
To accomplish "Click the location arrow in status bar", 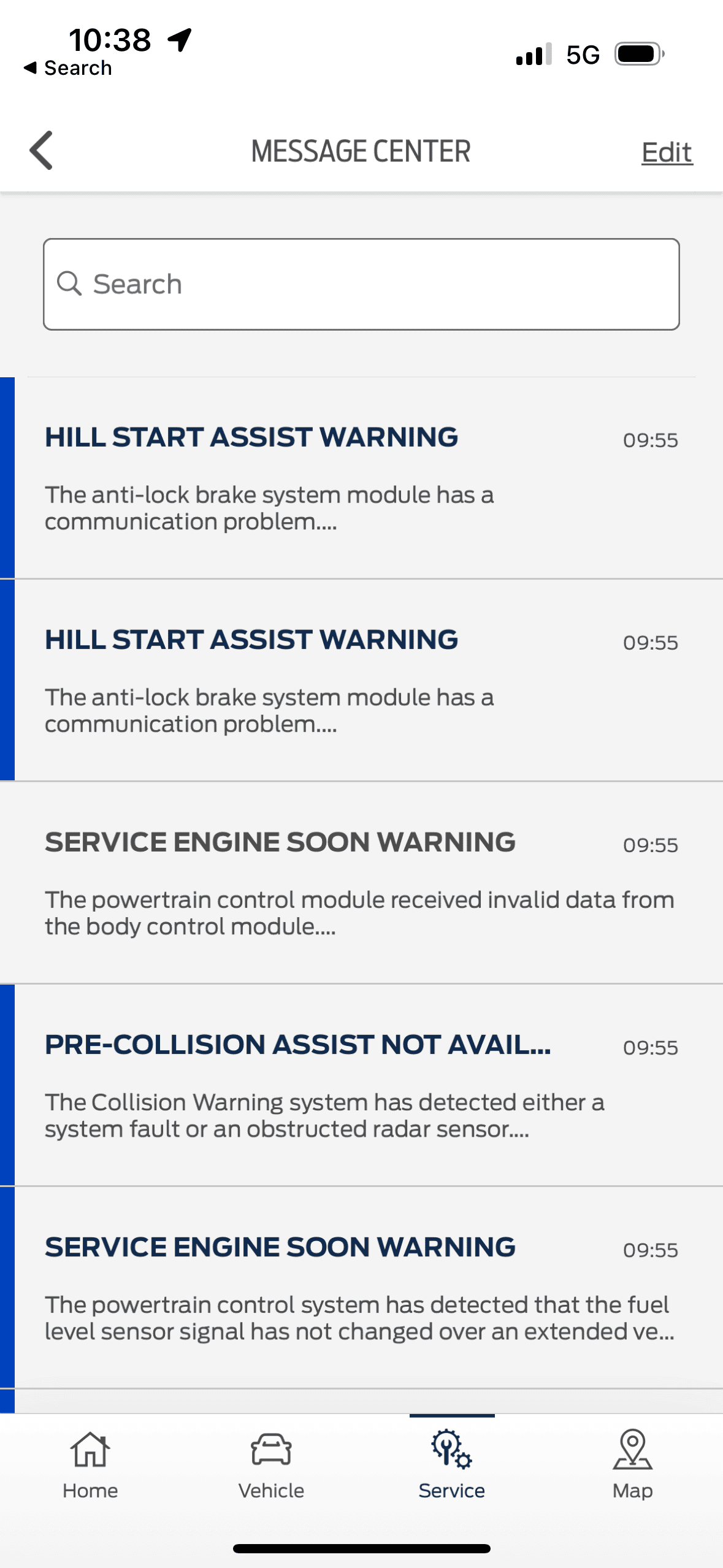I will (178, 39).
